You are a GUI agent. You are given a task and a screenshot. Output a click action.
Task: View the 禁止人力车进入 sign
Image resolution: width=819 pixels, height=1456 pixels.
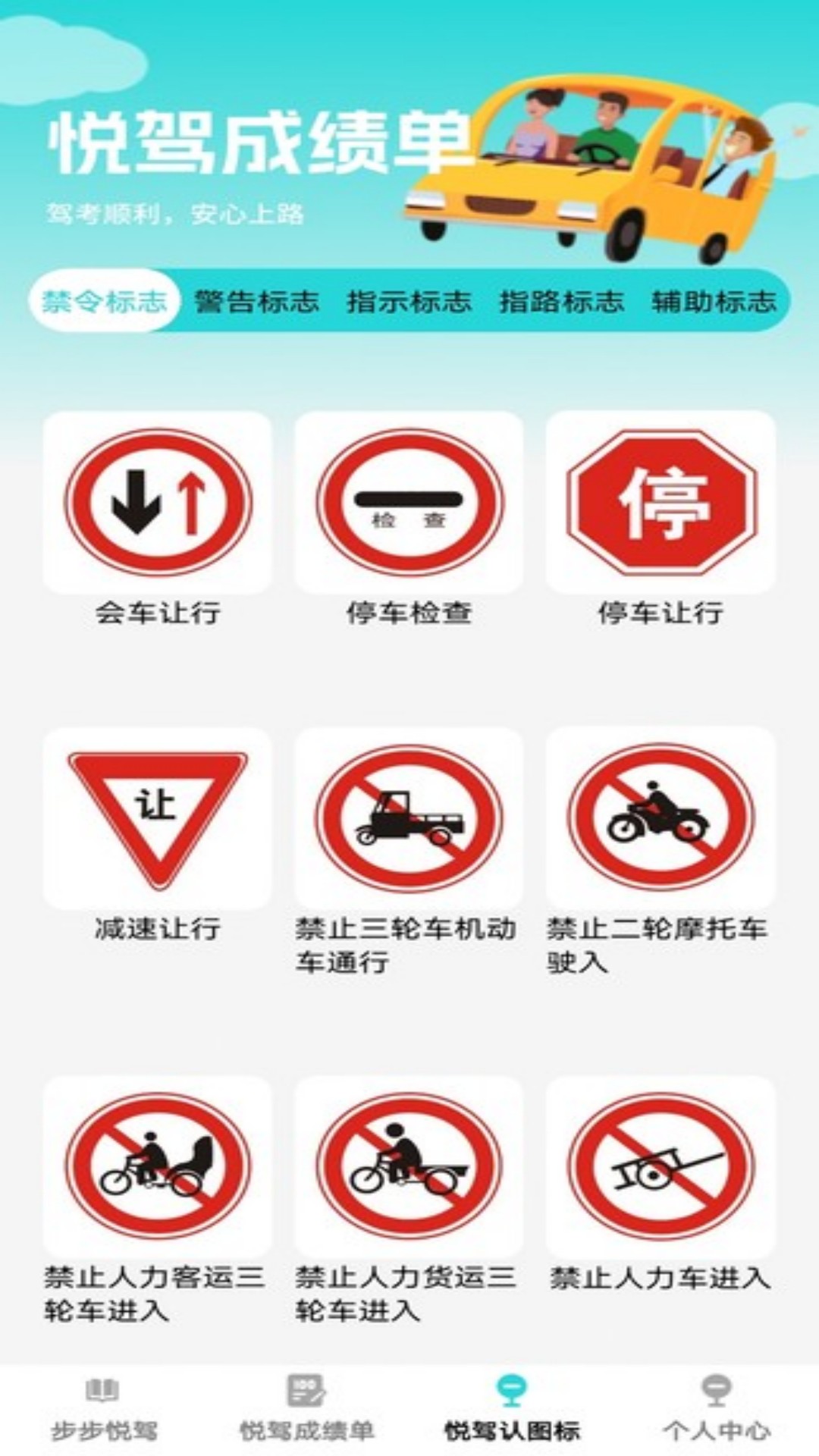661,1166
